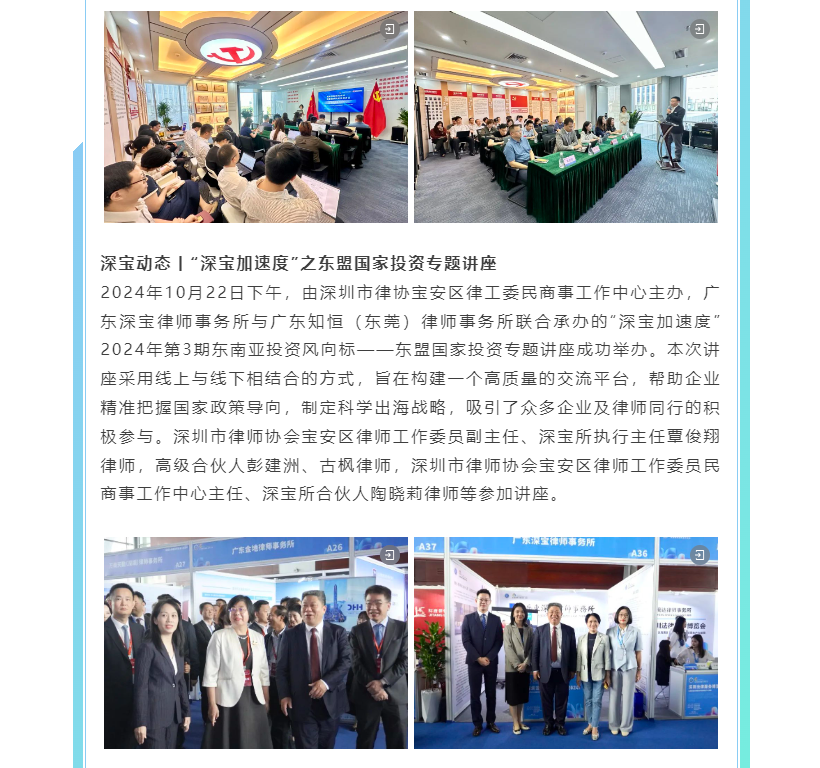The width and height of the screenshot is (820, 768).
Task: Tap the export icon on the booth A26 photo
Action: (x=390, y=554)
